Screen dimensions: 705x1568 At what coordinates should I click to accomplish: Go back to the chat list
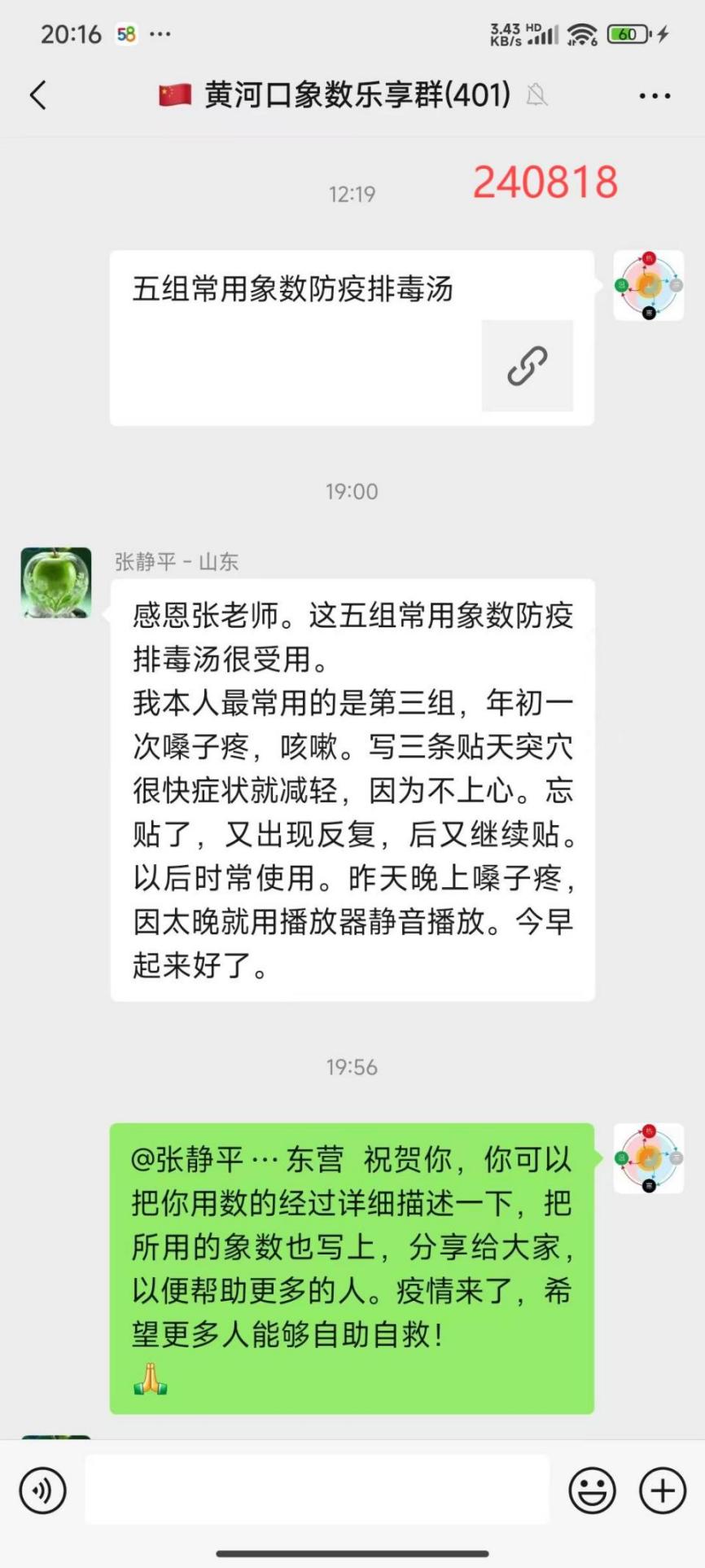click(38, 95)
